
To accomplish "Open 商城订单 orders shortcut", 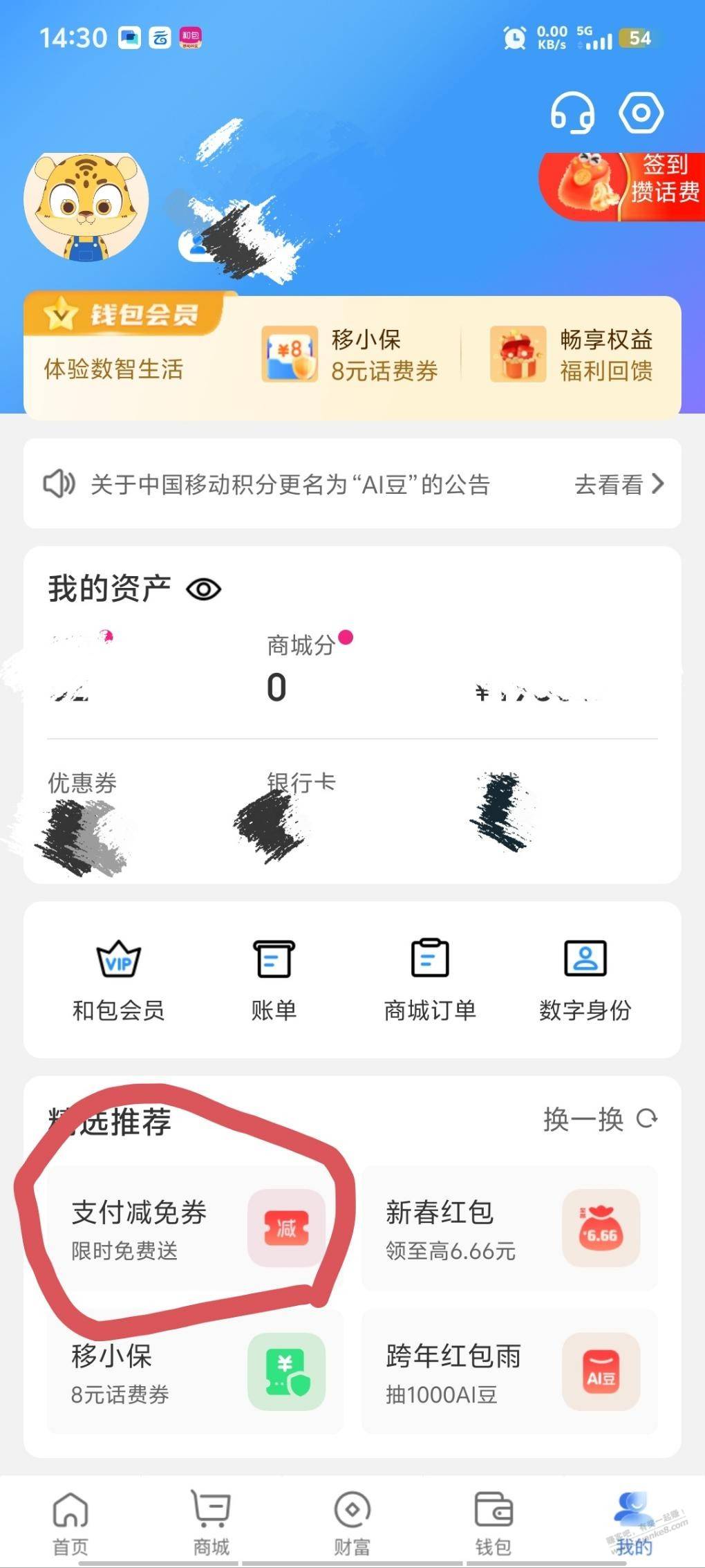I will [430, 981].
